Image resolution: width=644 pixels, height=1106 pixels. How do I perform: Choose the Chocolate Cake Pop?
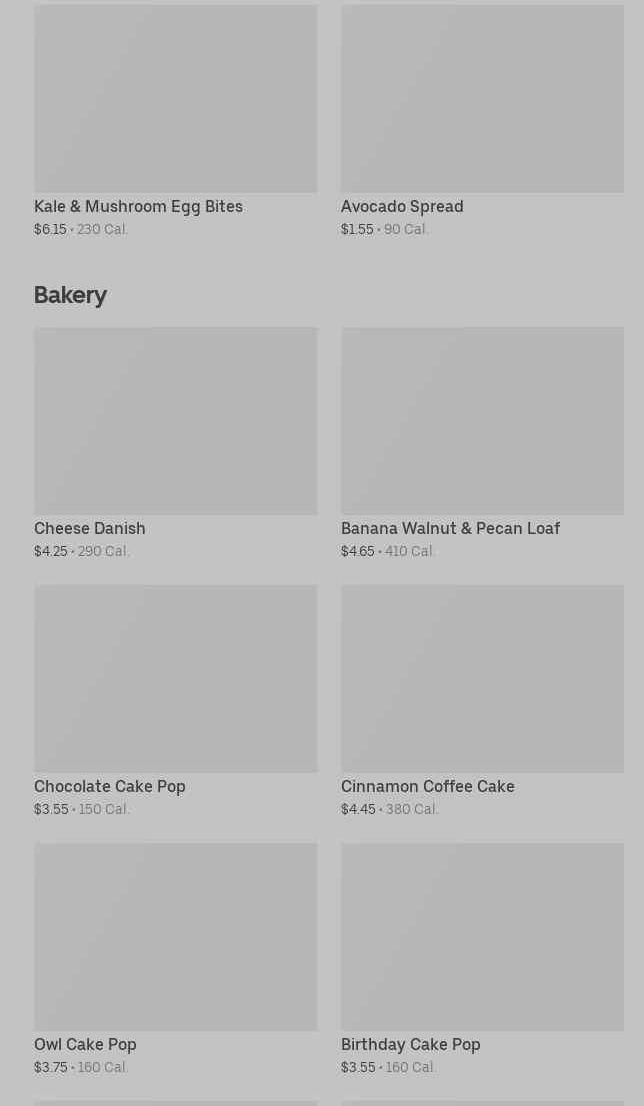[176, 701]
